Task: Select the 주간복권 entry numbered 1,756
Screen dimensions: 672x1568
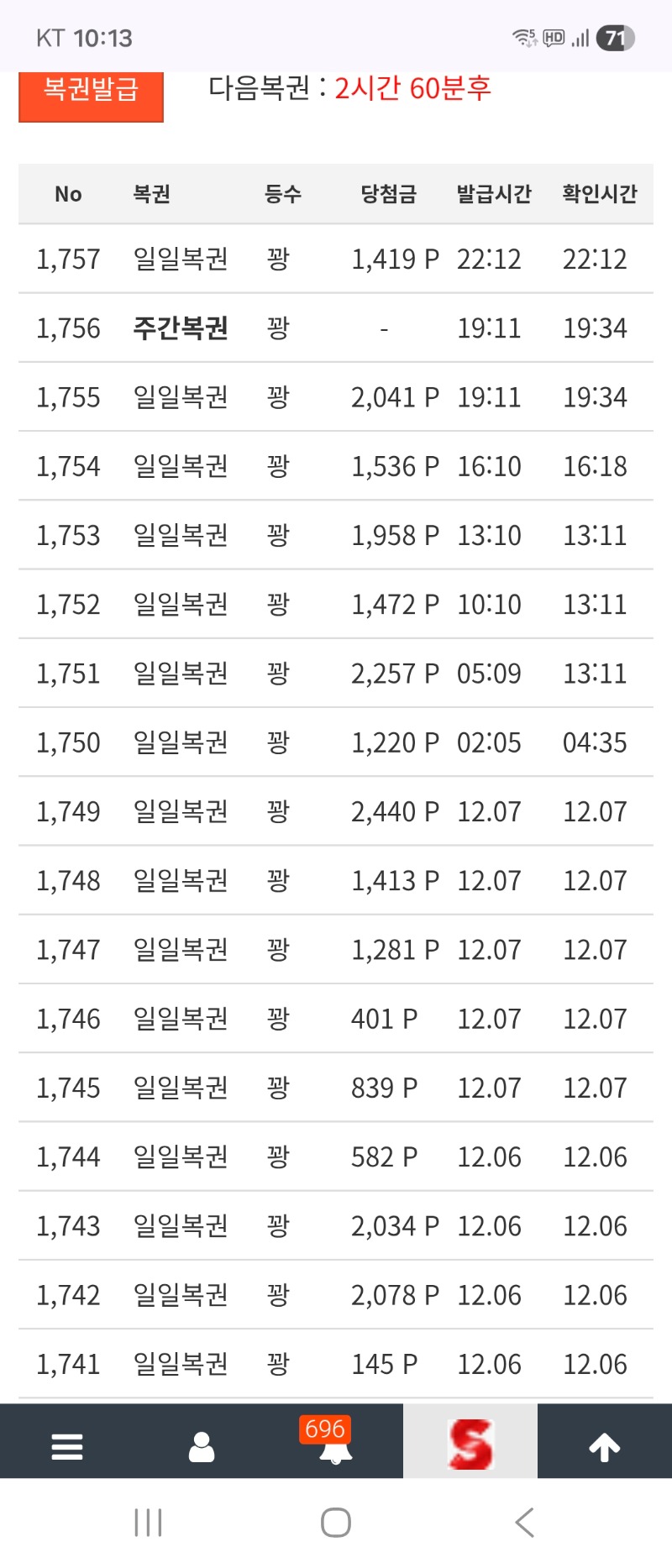Action: 180,328
